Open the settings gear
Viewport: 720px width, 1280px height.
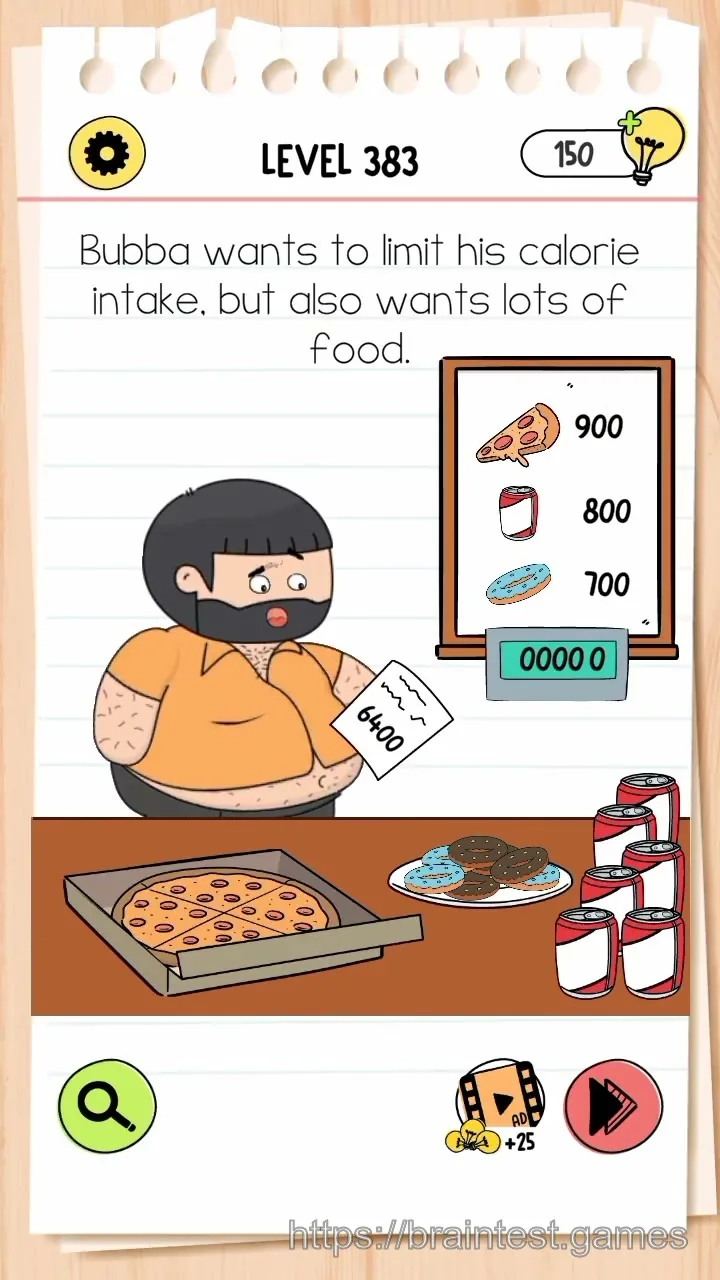(107, 154)
